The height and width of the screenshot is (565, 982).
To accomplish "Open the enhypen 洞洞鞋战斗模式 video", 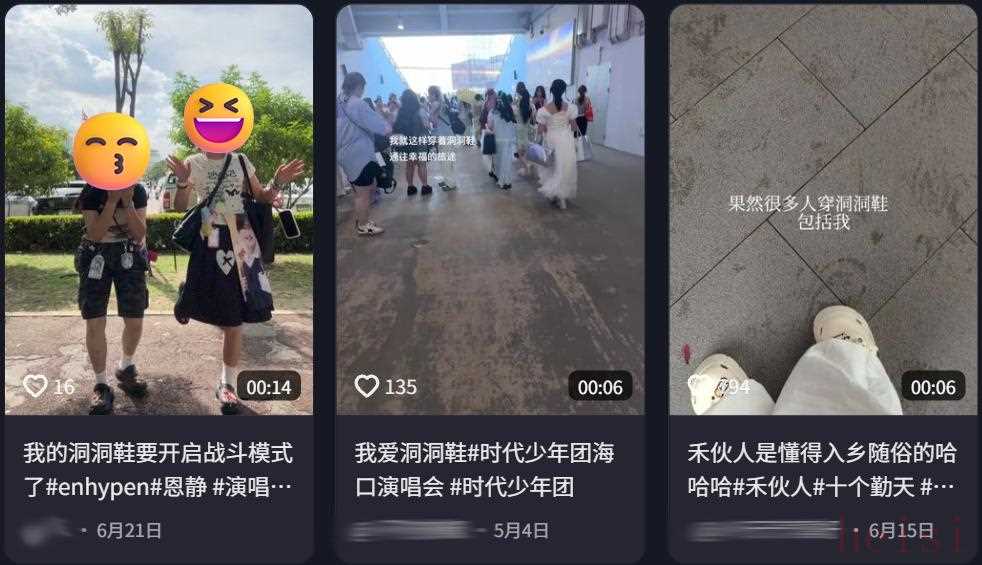I will pos(159,210).
